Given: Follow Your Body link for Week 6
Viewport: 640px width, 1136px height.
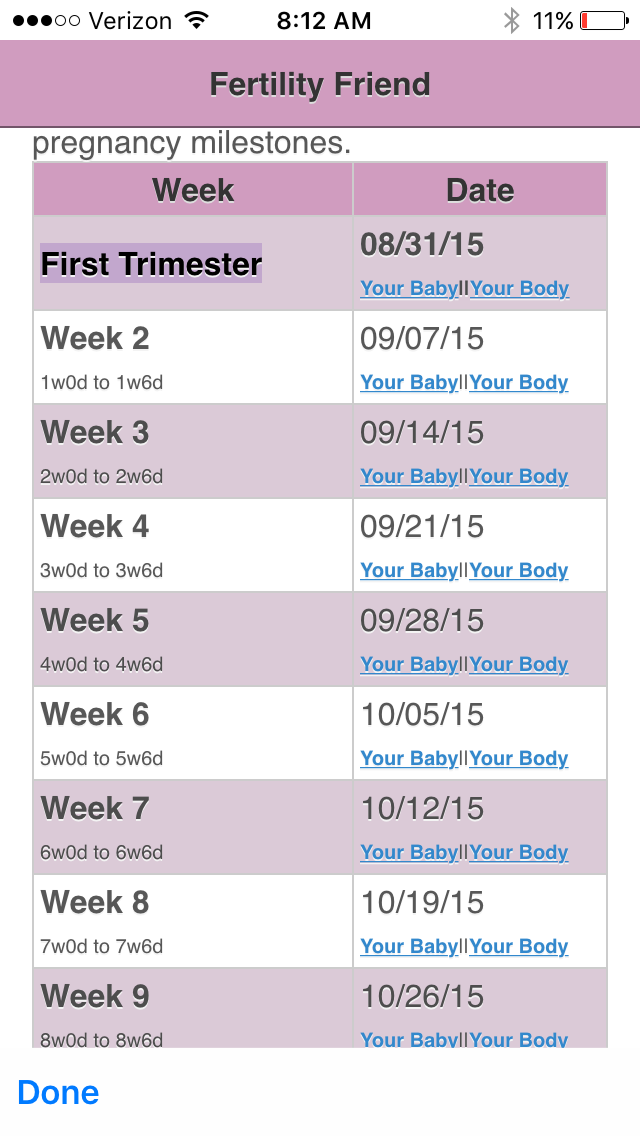Looking at the screenshot, I should coord(519,759).
